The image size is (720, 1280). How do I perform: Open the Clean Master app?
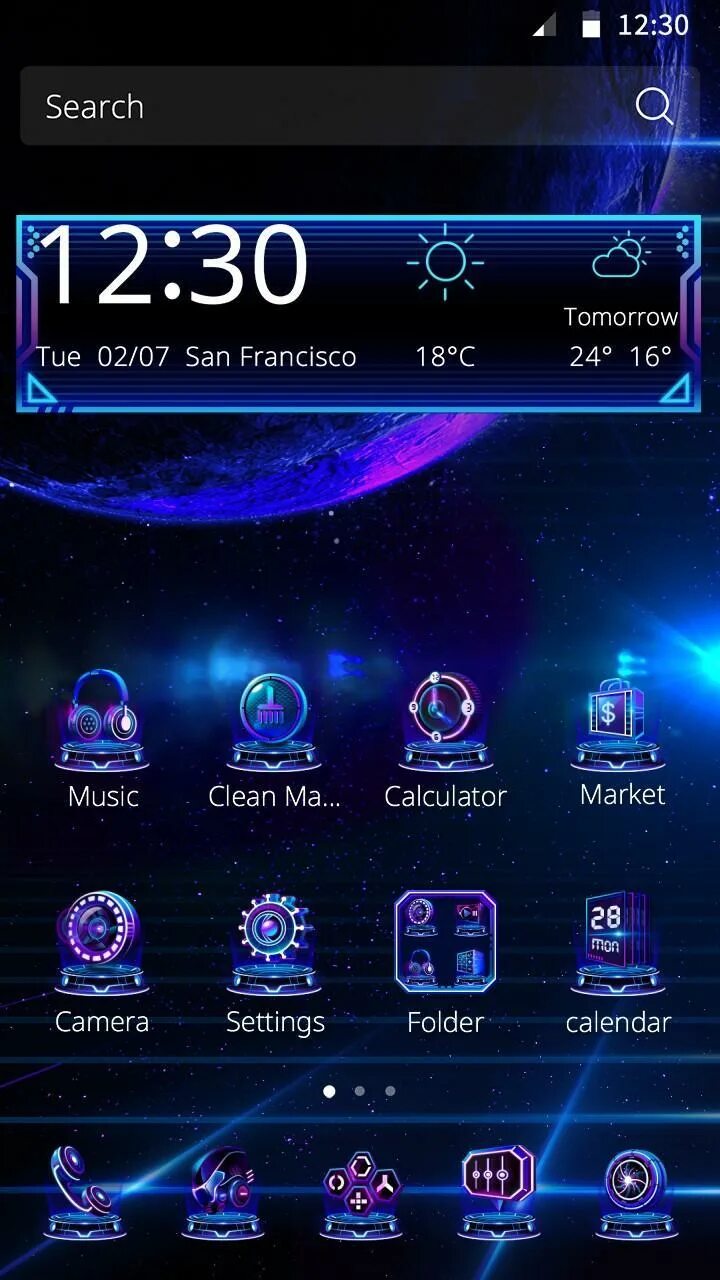[274, 740]
